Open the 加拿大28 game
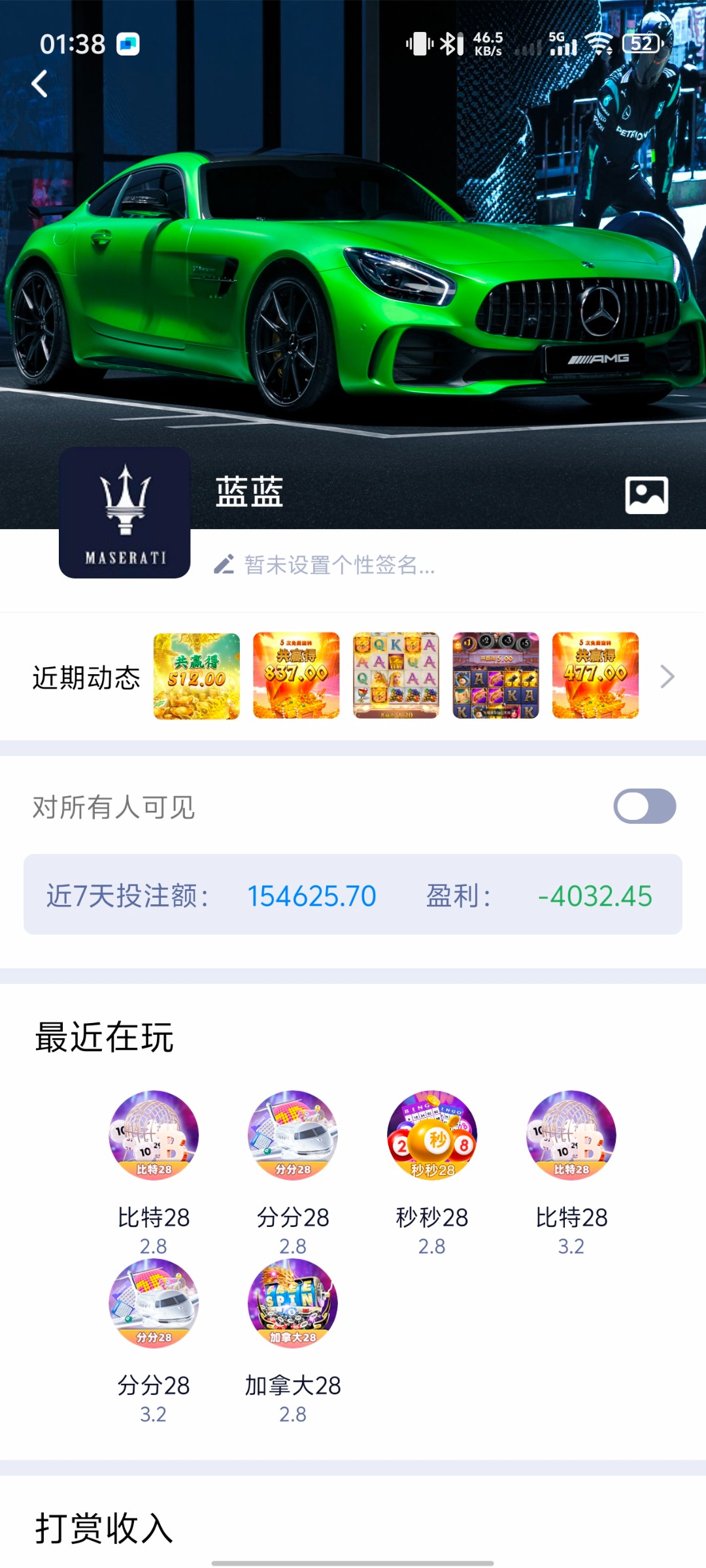This screenshot has width=706, height=1568. (x=293, y=1304)
